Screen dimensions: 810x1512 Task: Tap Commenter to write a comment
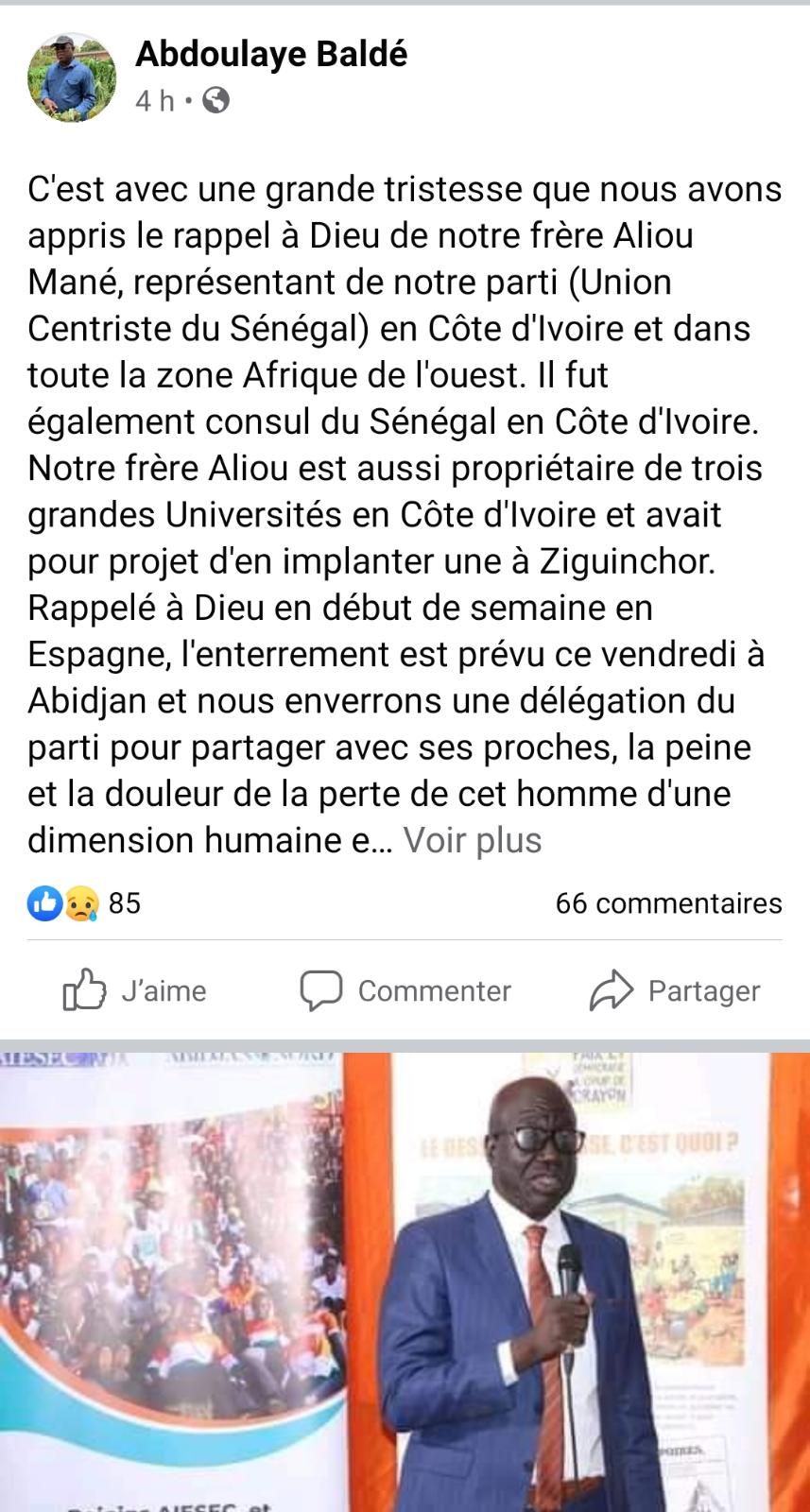pos(405,990)
